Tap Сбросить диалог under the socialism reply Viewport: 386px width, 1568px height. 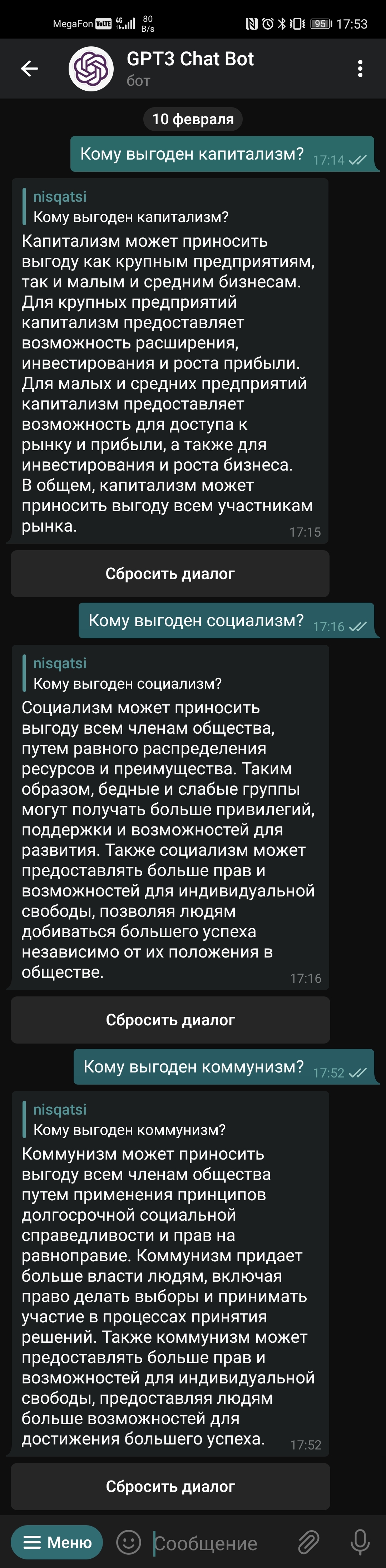tap(170, 1020)
